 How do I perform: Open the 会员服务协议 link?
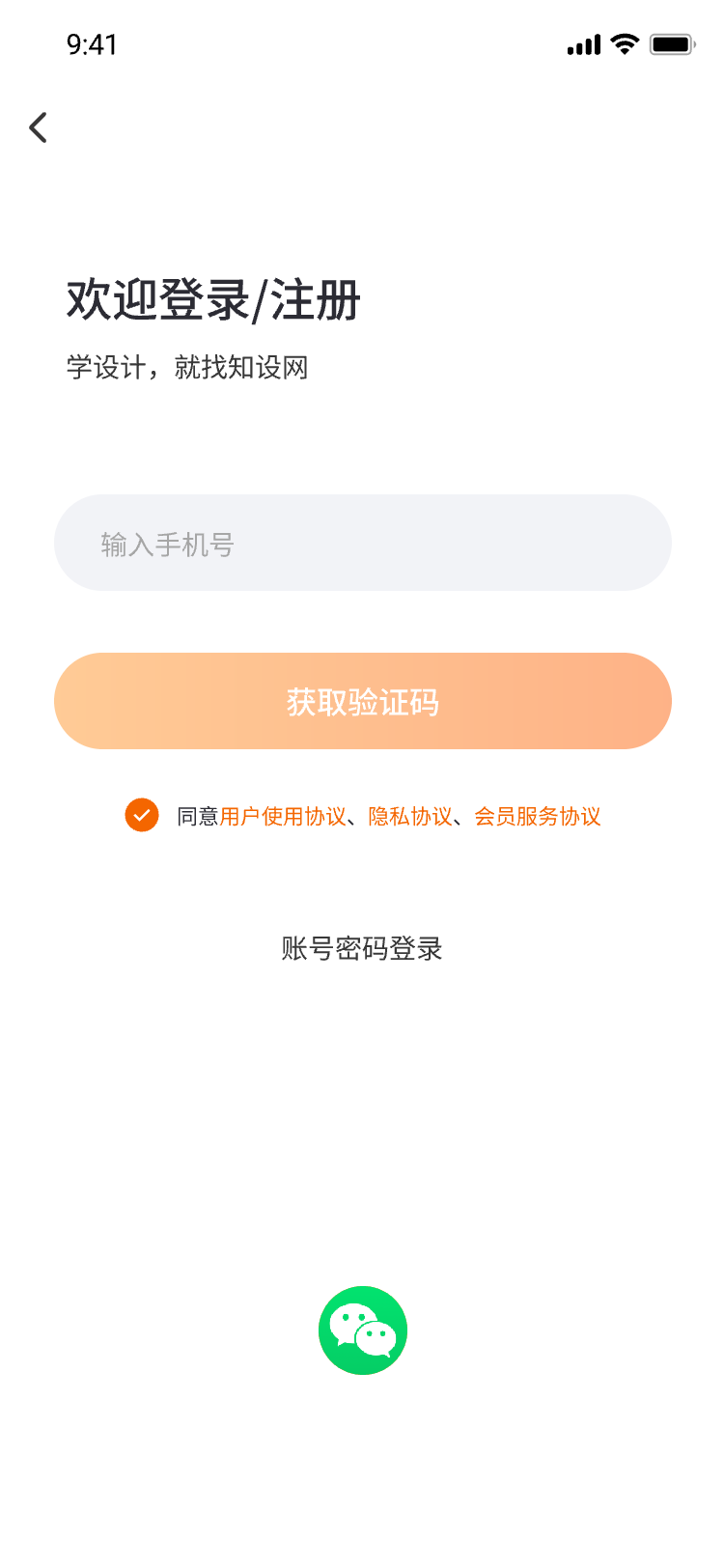click(x=538, y=817)
